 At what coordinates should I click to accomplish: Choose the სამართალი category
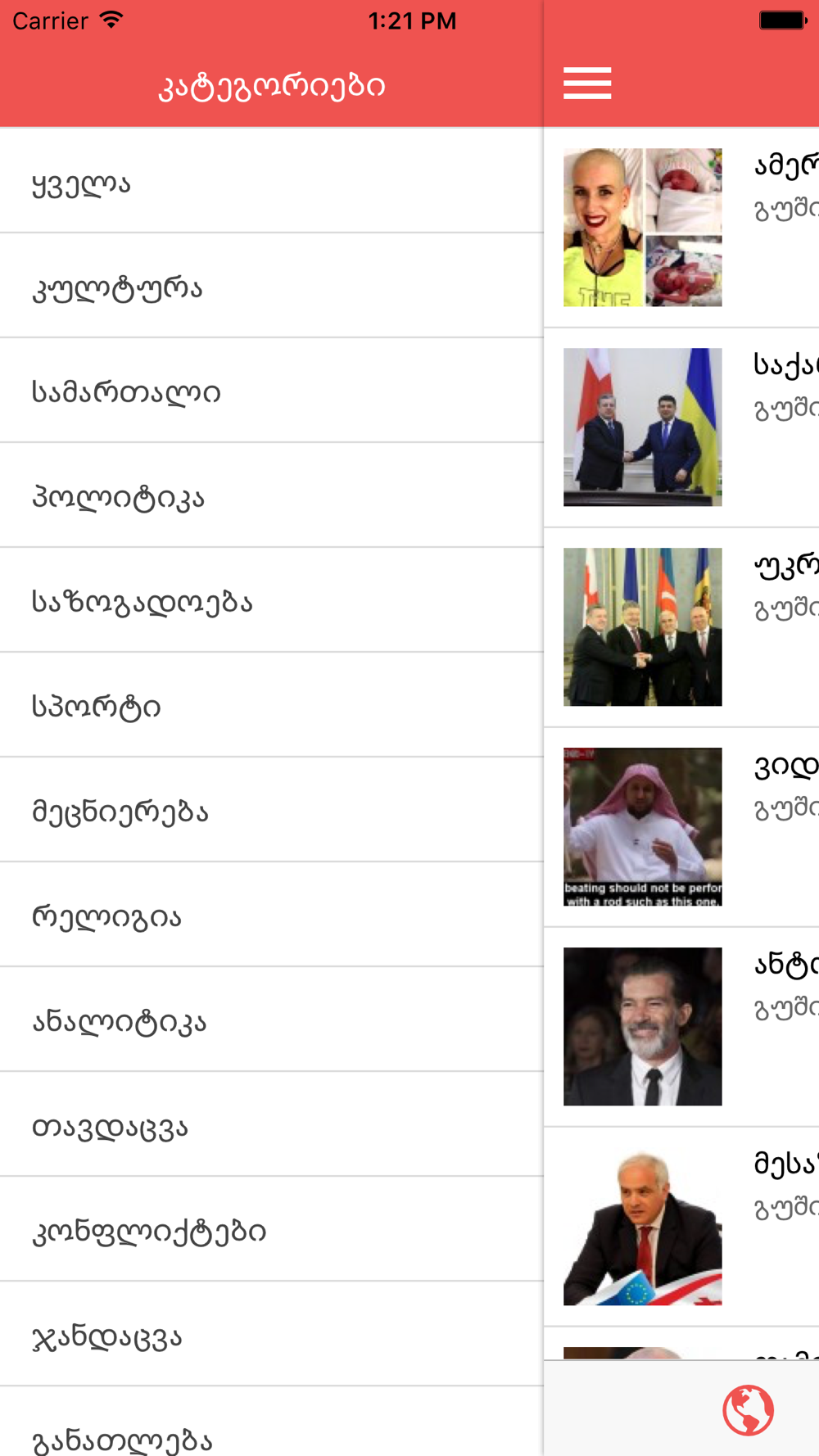[271, 391]
